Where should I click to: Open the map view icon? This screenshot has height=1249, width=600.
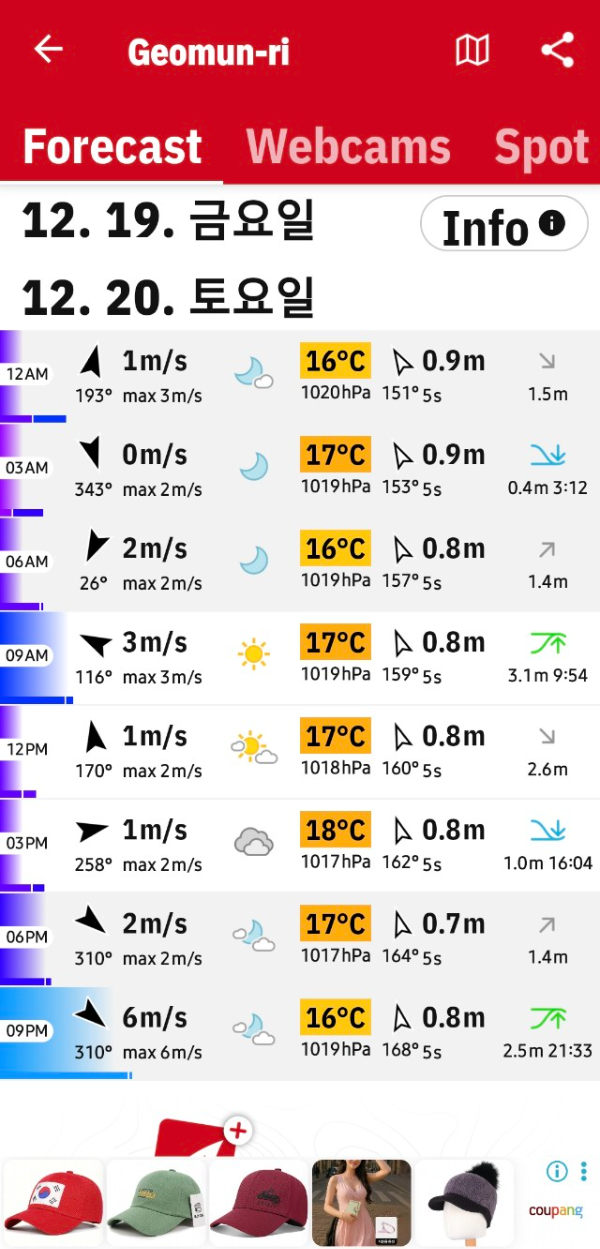[472, 50]
